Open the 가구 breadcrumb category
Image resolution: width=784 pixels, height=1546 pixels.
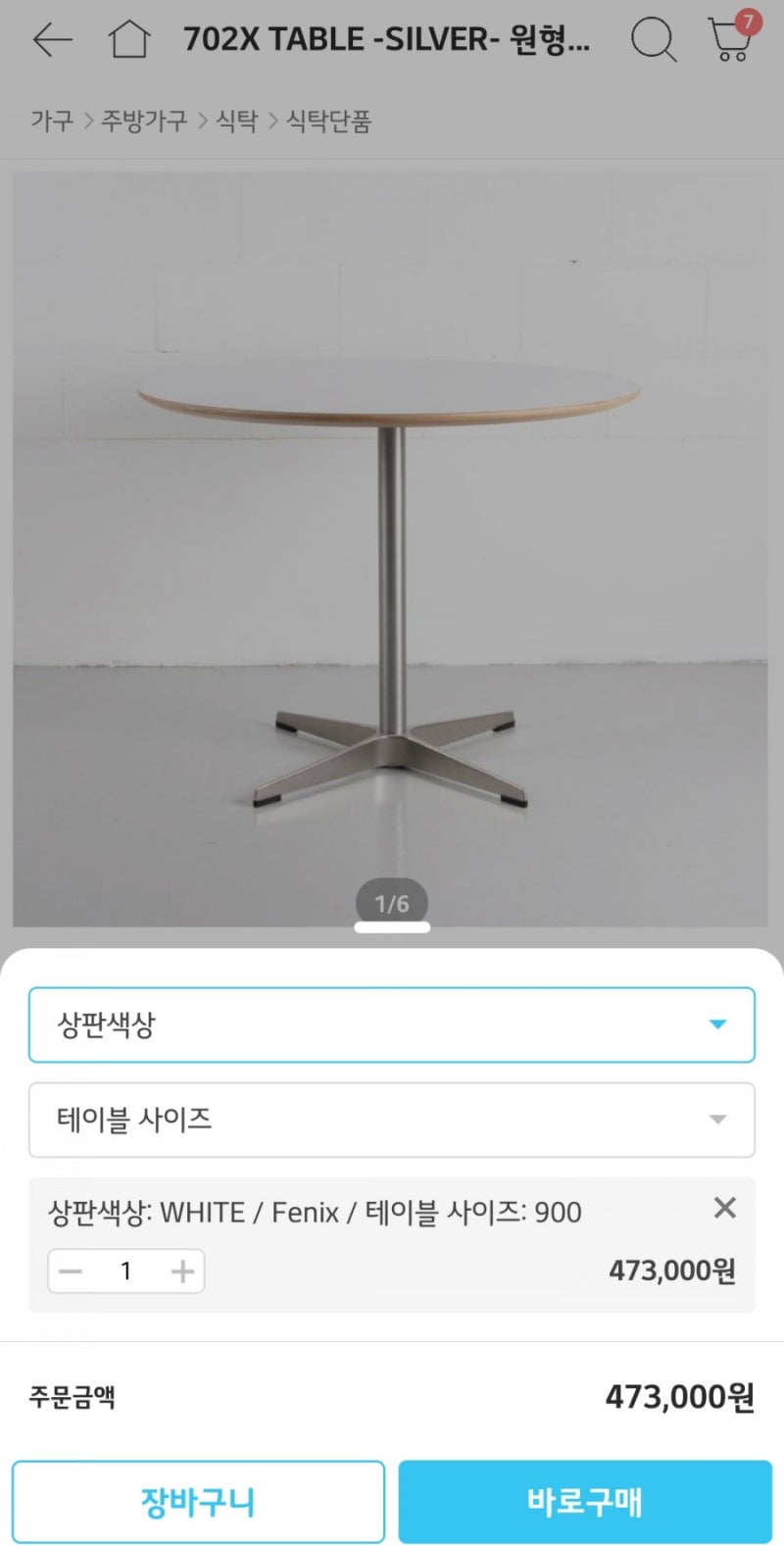(x=51, y=122)
